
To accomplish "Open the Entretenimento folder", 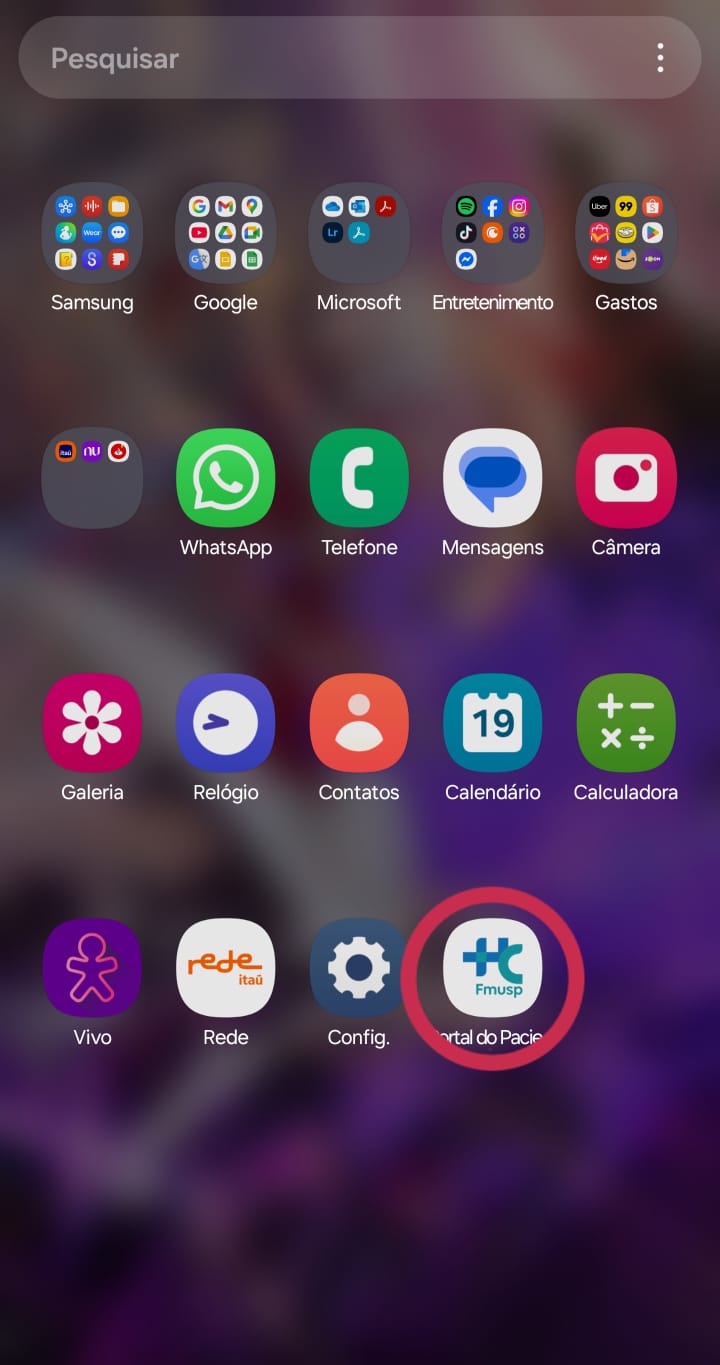I will 492,233.
